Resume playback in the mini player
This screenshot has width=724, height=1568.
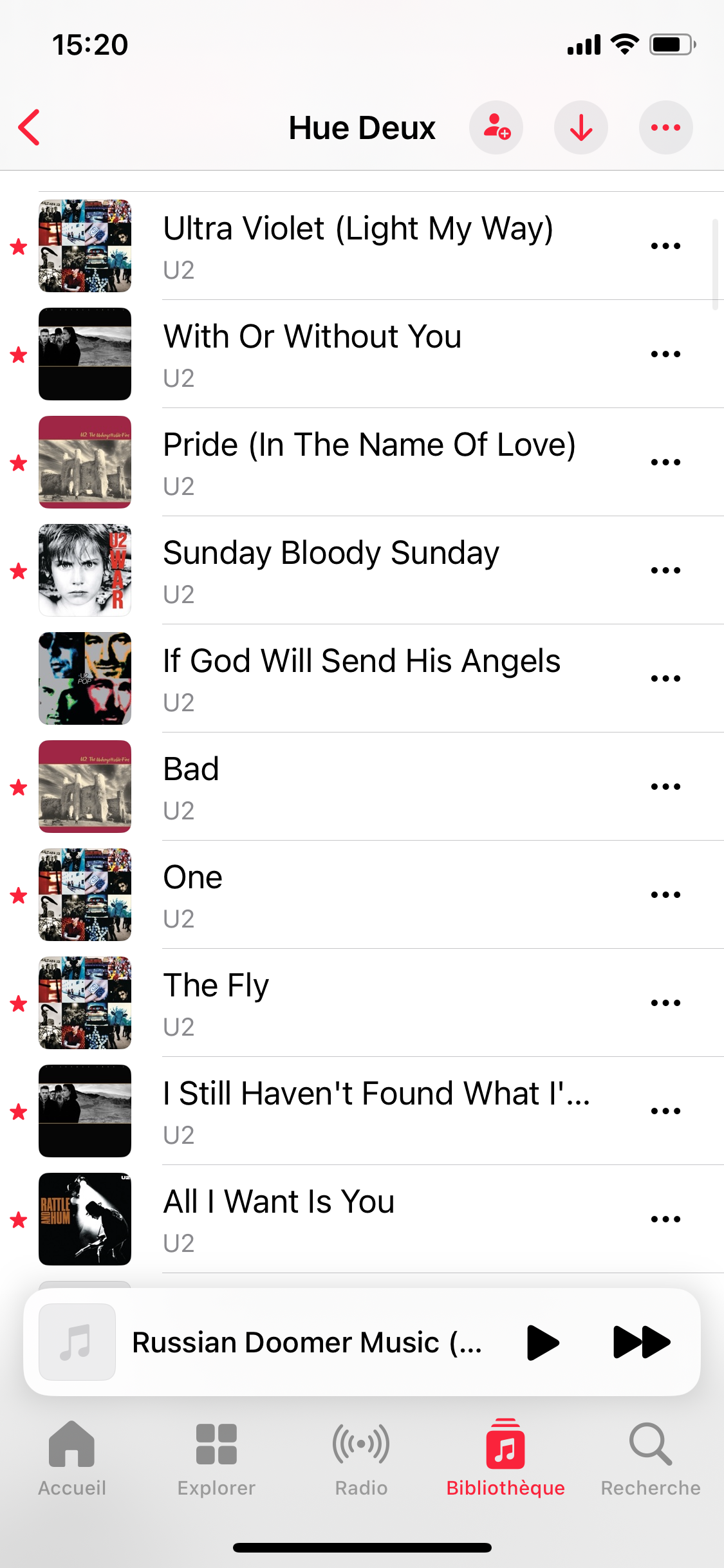tap(543, 1342)
